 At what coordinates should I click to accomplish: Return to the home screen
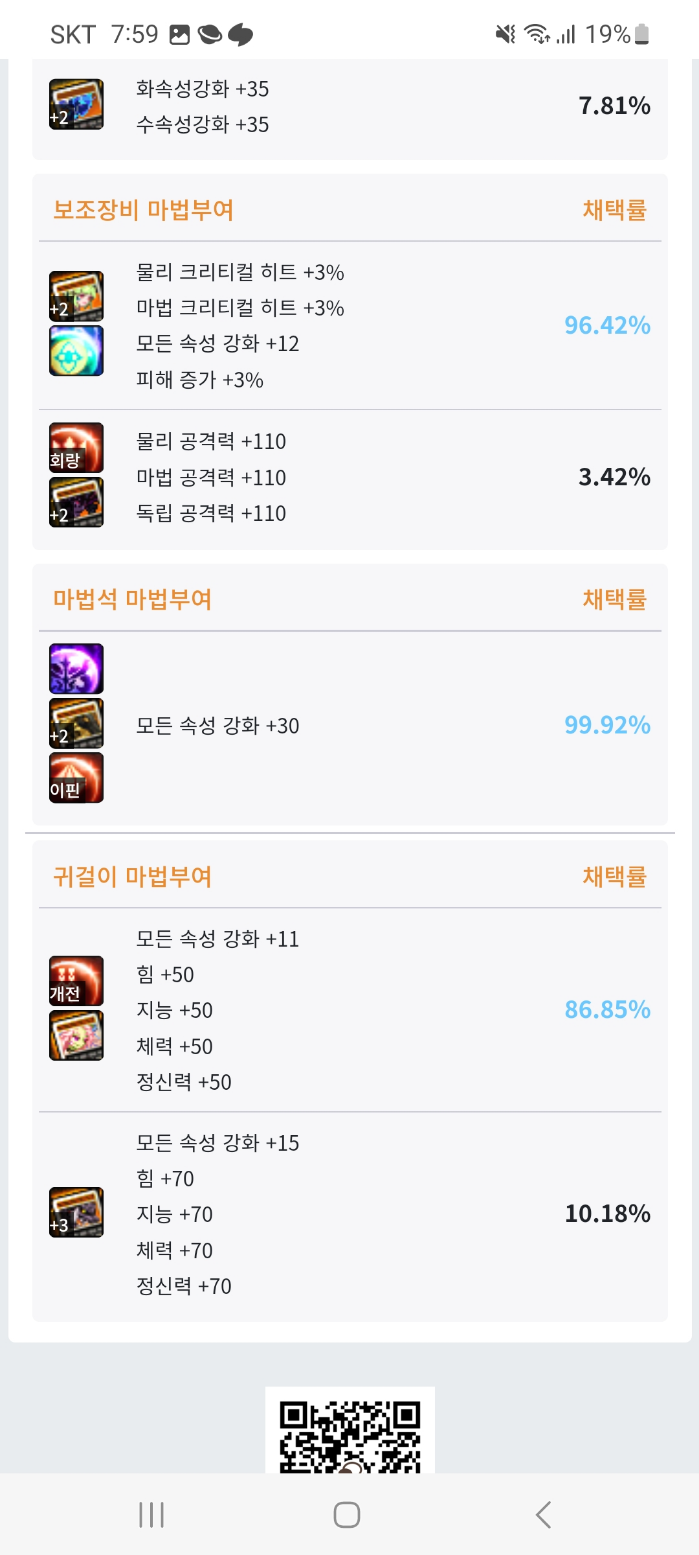click(347, 1515)
